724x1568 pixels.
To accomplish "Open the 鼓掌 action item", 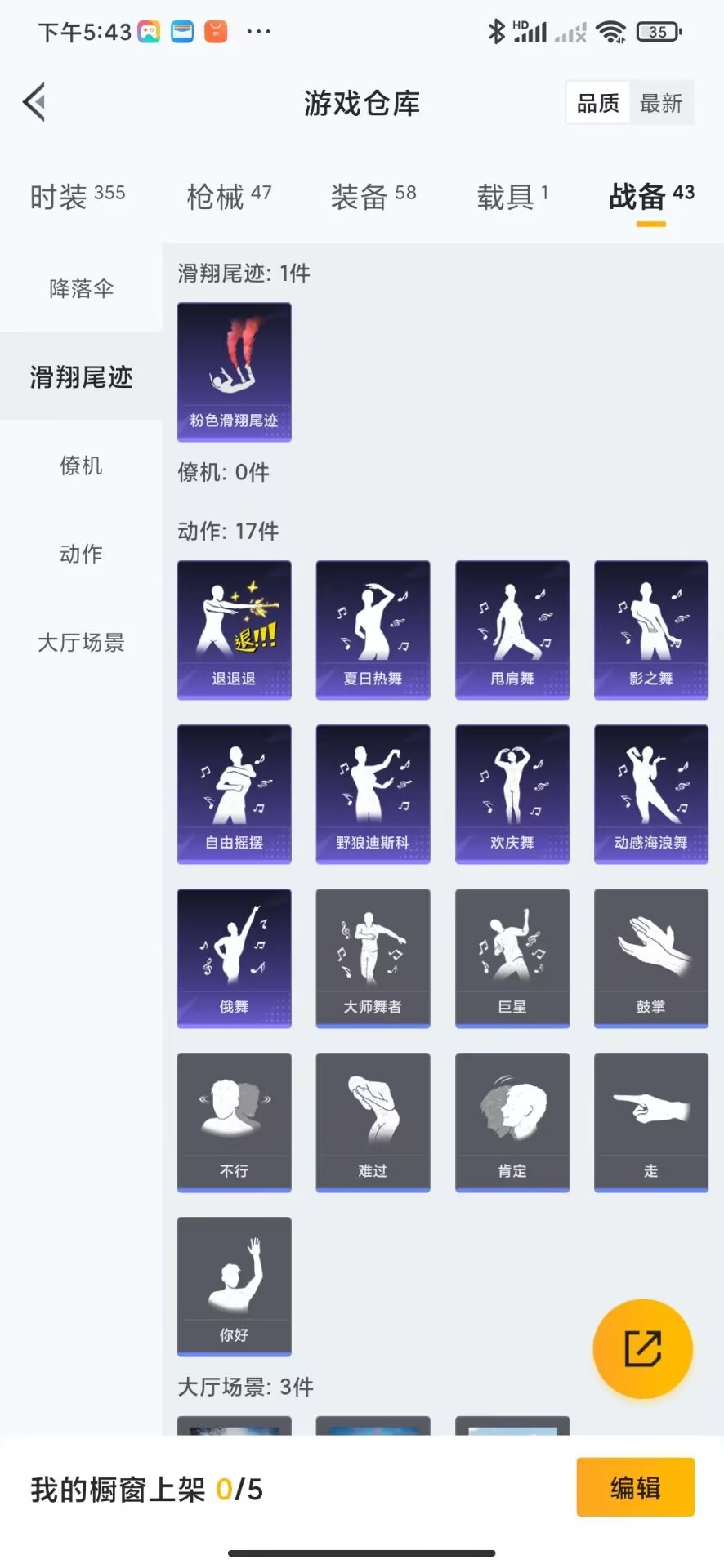I will [x=651, y=958].
